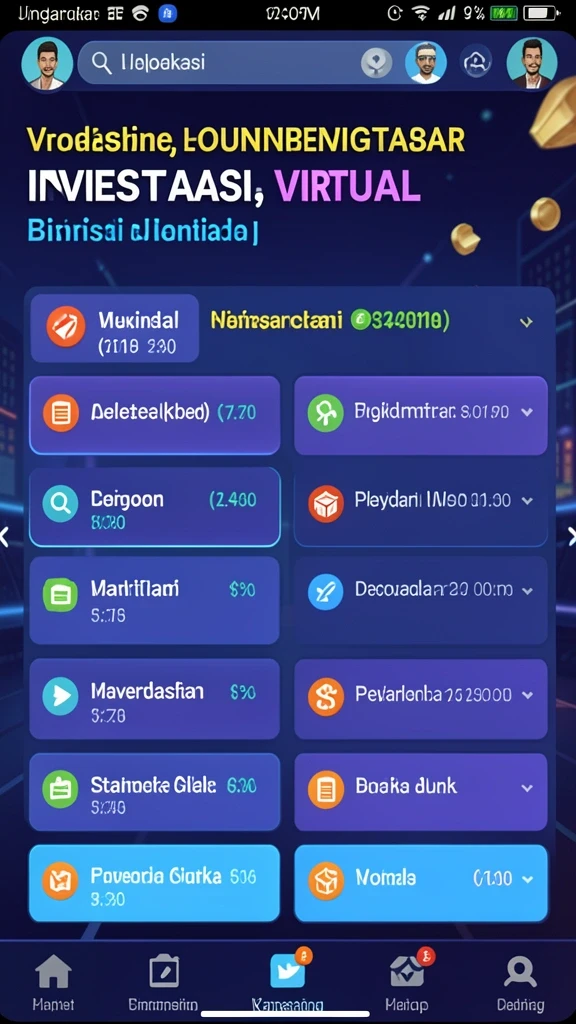The image size is (576, 1024).
Task: Open the Poveoria Glarka card
Action: (155, 884)
